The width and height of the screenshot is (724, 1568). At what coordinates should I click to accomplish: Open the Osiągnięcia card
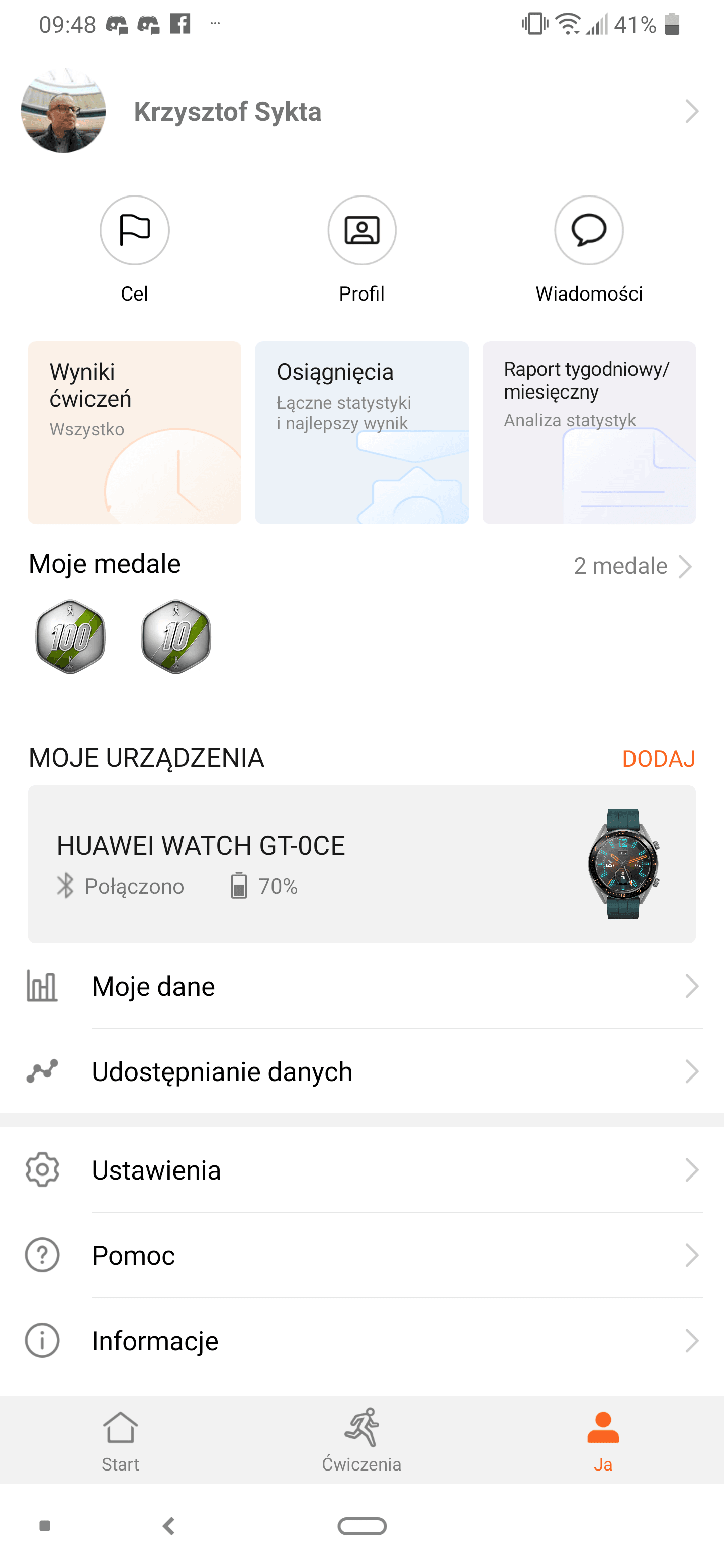pos(361,432)
